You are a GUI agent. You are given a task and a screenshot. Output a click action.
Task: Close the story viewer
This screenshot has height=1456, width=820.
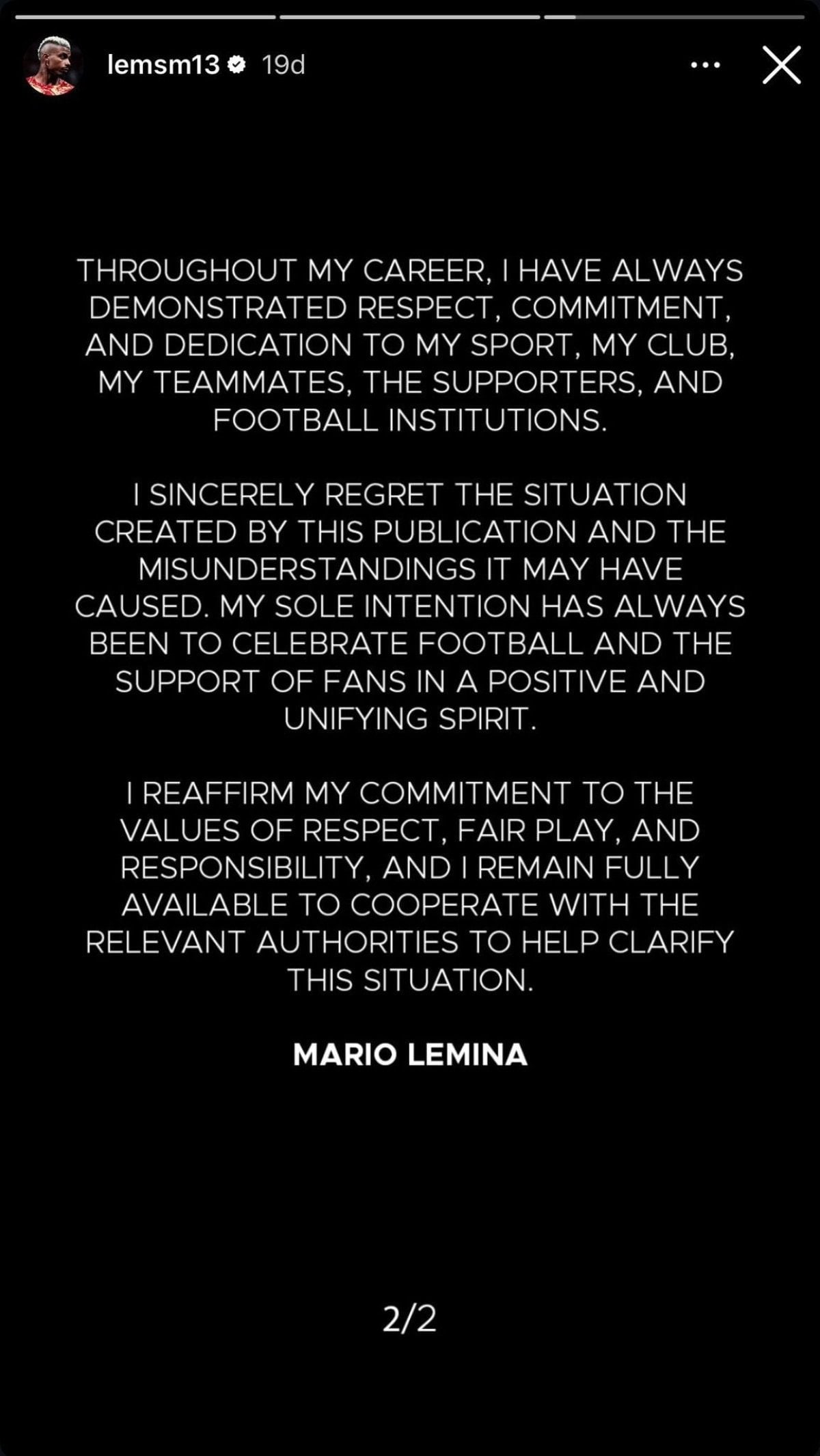tap(781, 66)
